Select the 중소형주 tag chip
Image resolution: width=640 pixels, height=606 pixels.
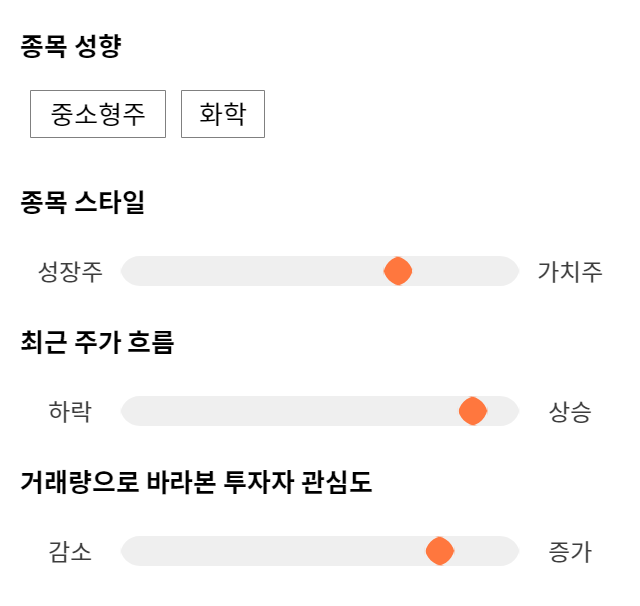tap(98, 114)
